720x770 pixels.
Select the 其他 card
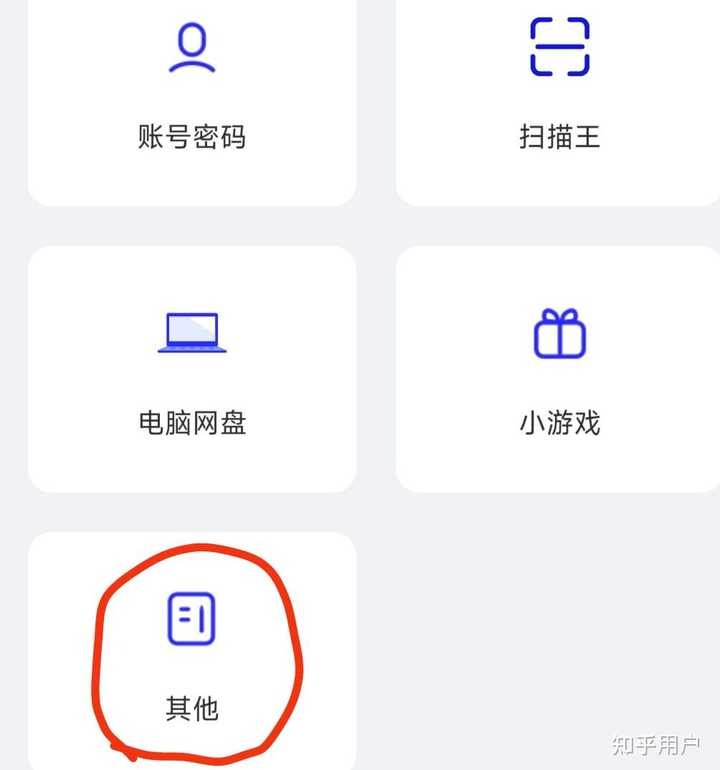(192, 651)
